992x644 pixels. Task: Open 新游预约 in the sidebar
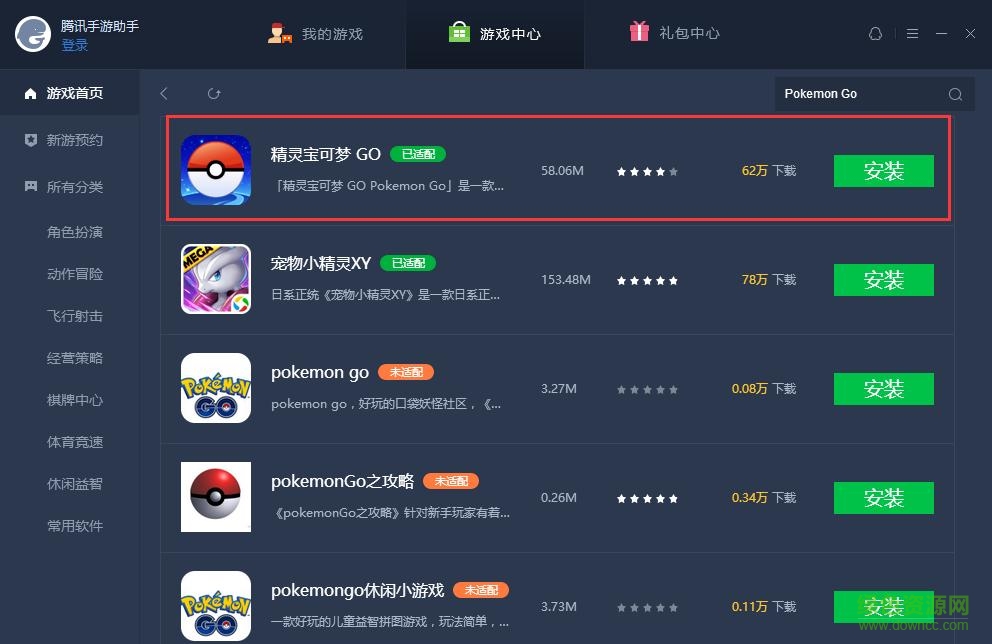74,140
